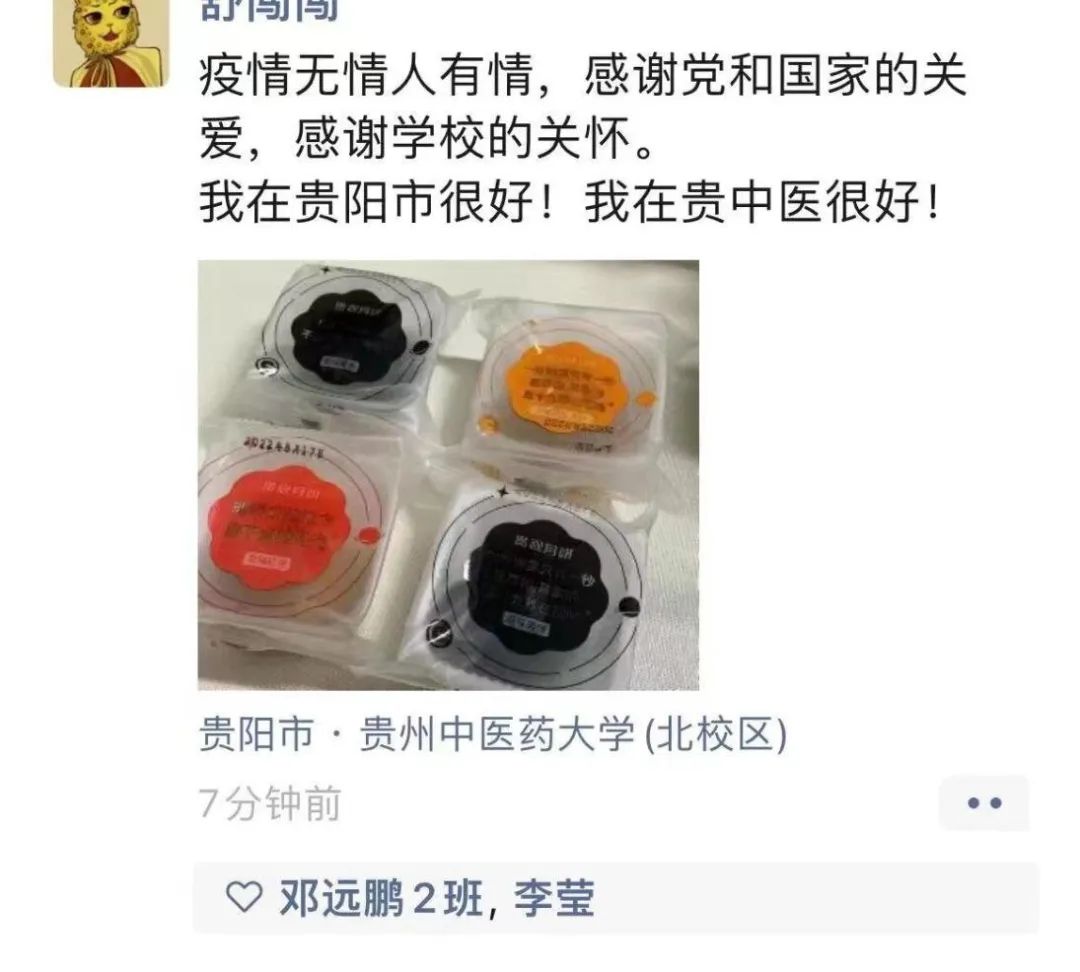View the mooncake photo full screen

coord(448,475)
